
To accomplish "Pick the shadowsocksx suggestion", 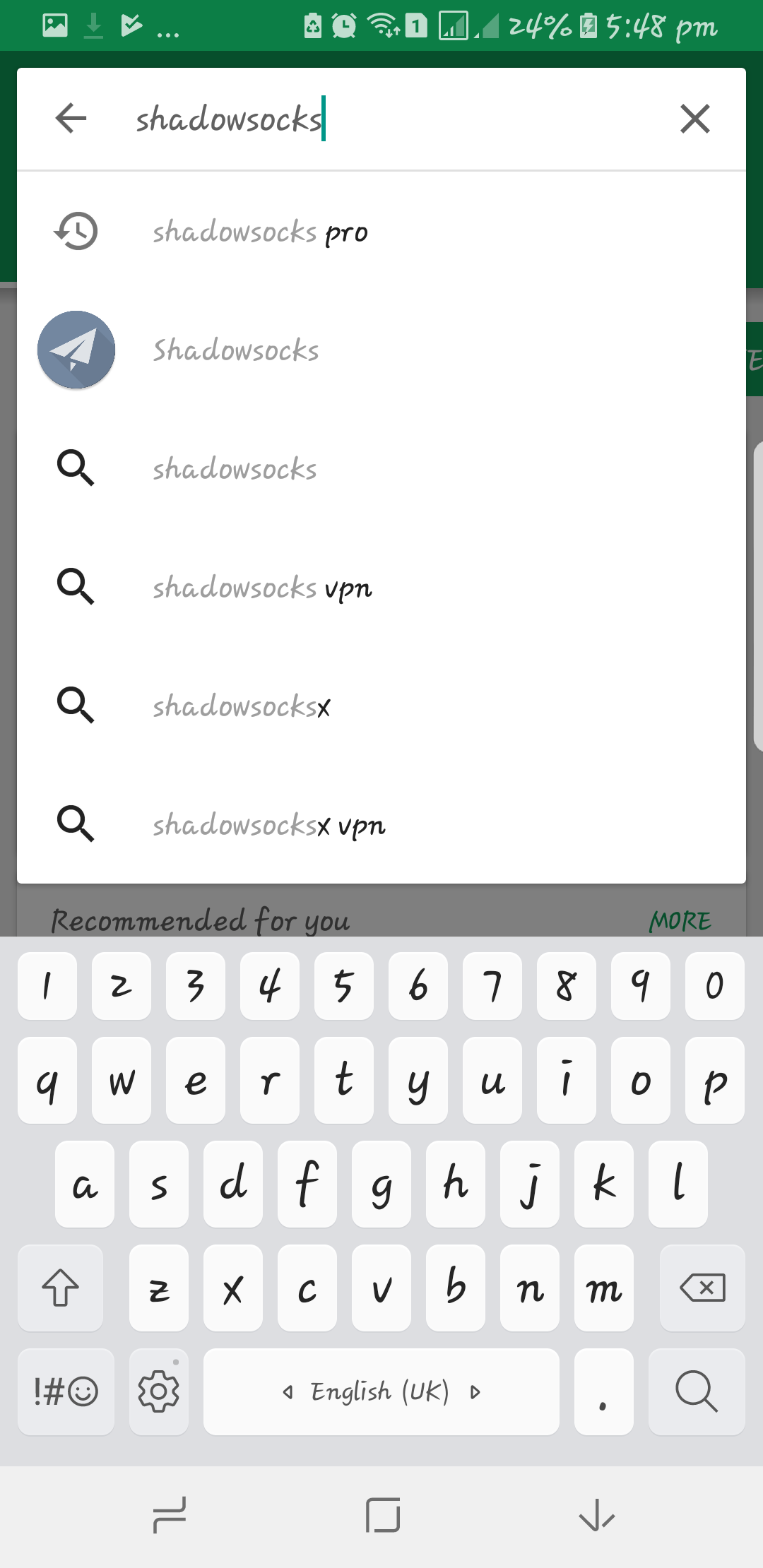I will (381, 706).
